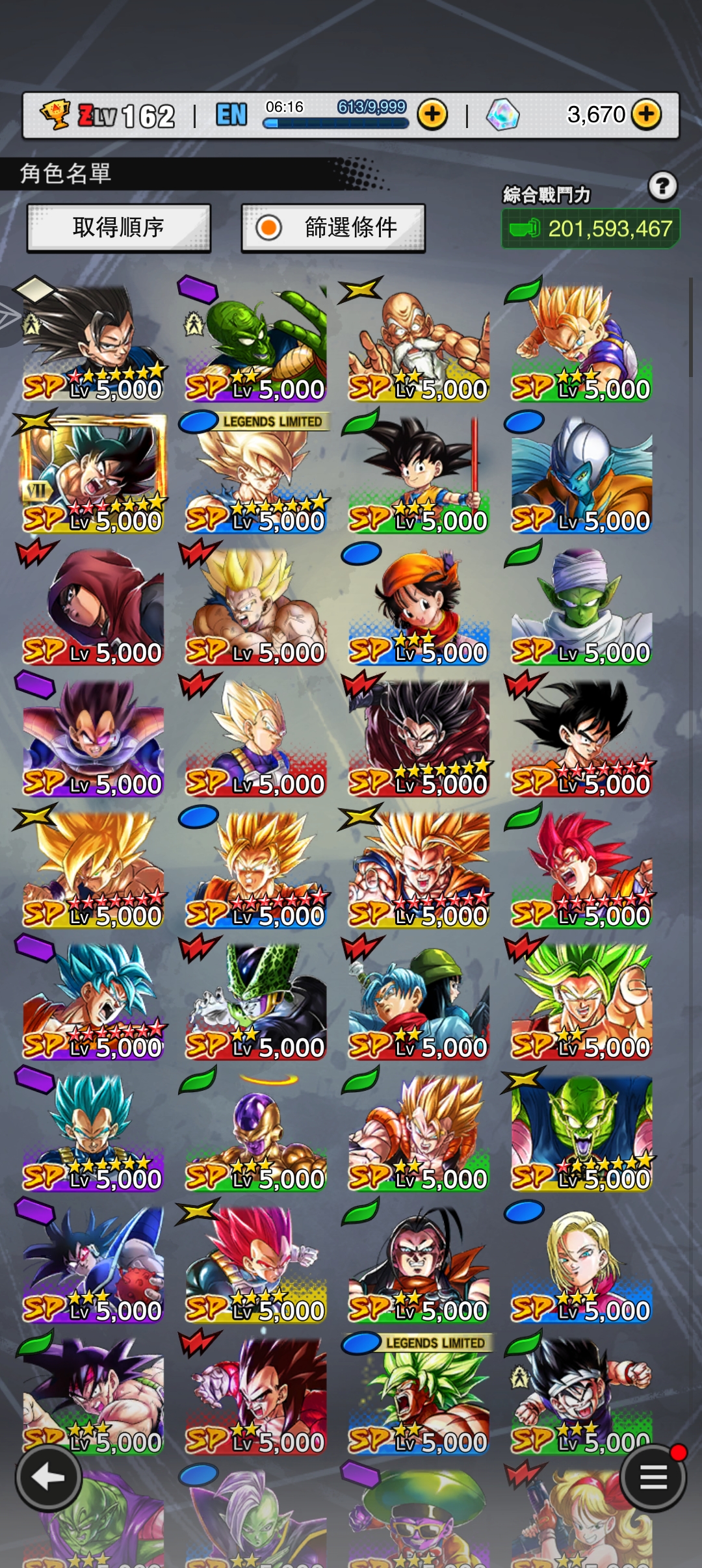Open the hamburger menu button
Screen dimensions: 702x1568
653,1478
